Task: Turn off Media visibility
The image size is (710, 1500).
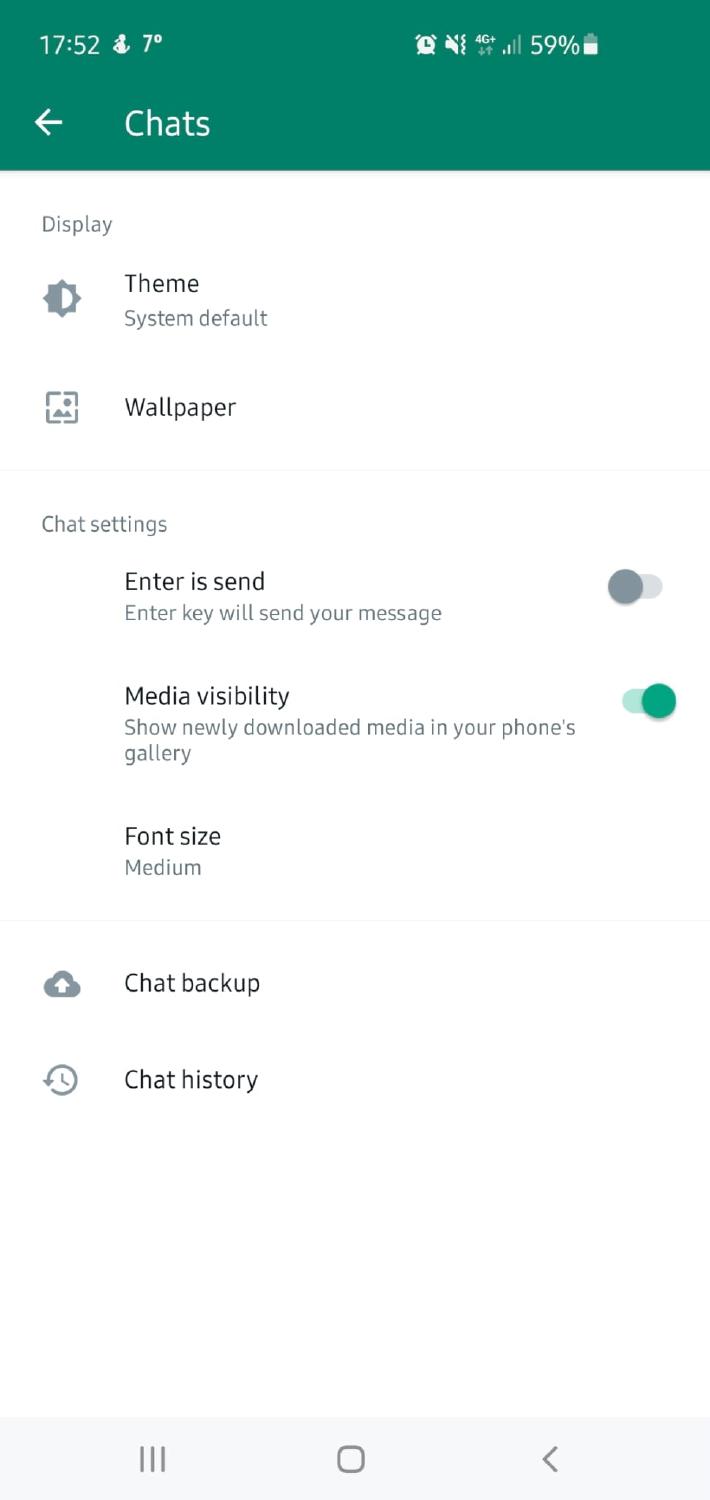Action: point(649,701)
